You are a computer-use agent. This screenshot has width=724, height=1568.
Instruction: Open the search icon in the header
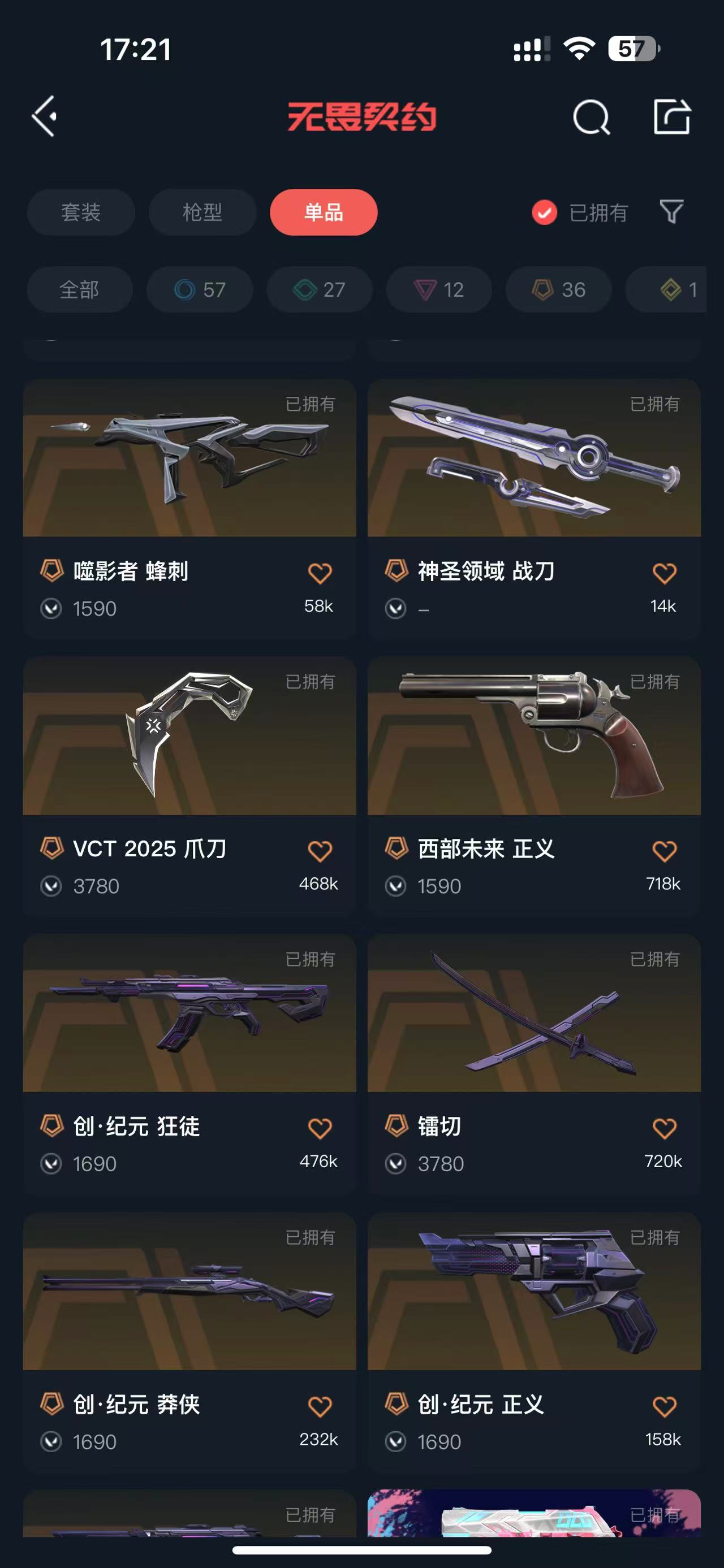(x=591, y=117)
